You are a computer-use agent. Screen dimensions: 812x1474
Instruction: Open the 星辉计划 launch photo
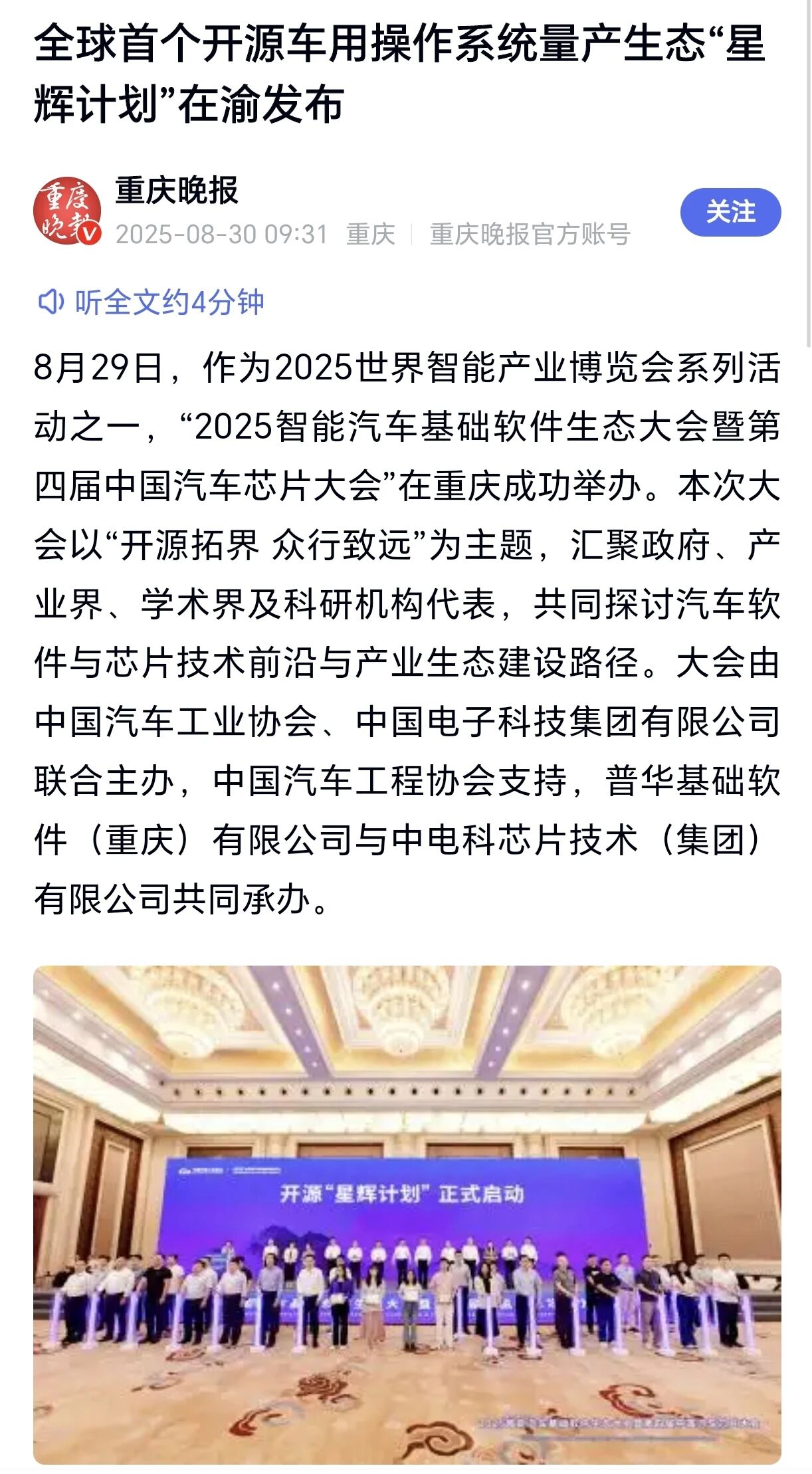pyautogui.click(x=407, y=1215)
